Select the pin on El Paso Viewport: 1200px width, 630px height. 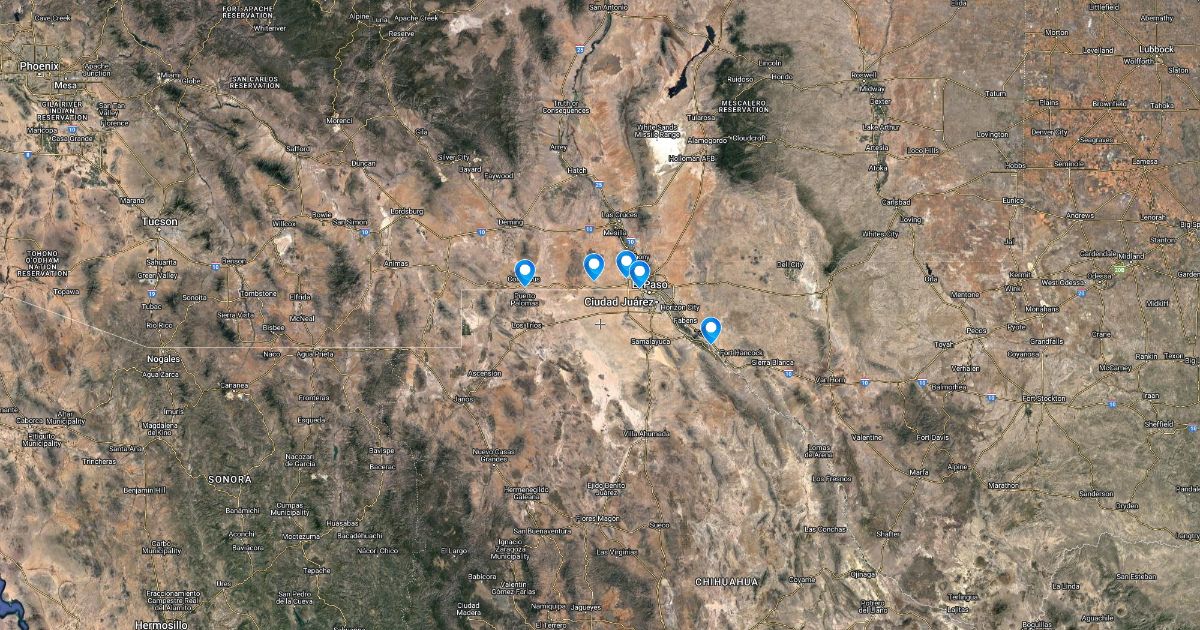pyautogui.click(x=639, y=273)
